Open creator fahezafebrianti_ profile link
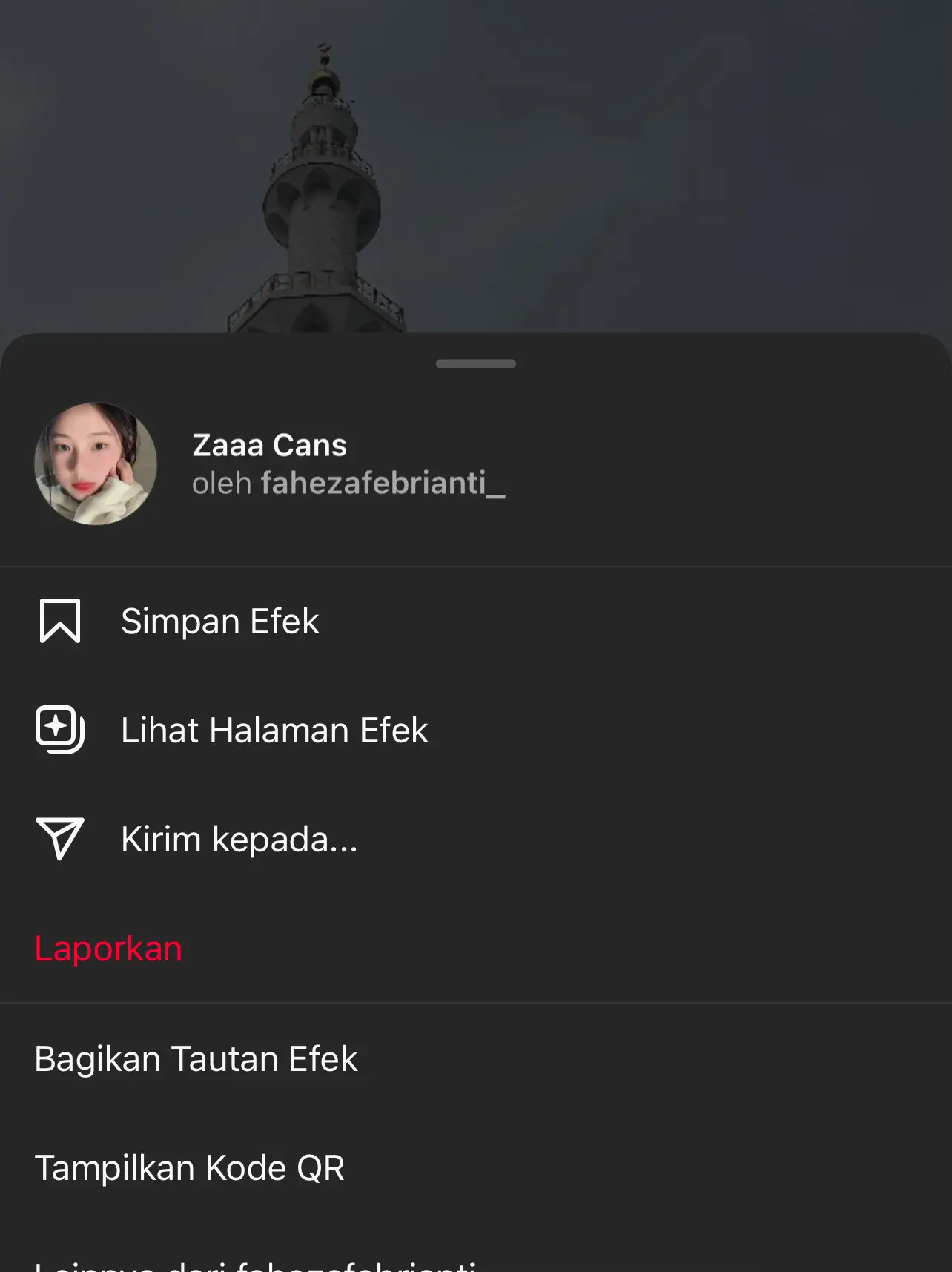 click(x=382, y=484)
